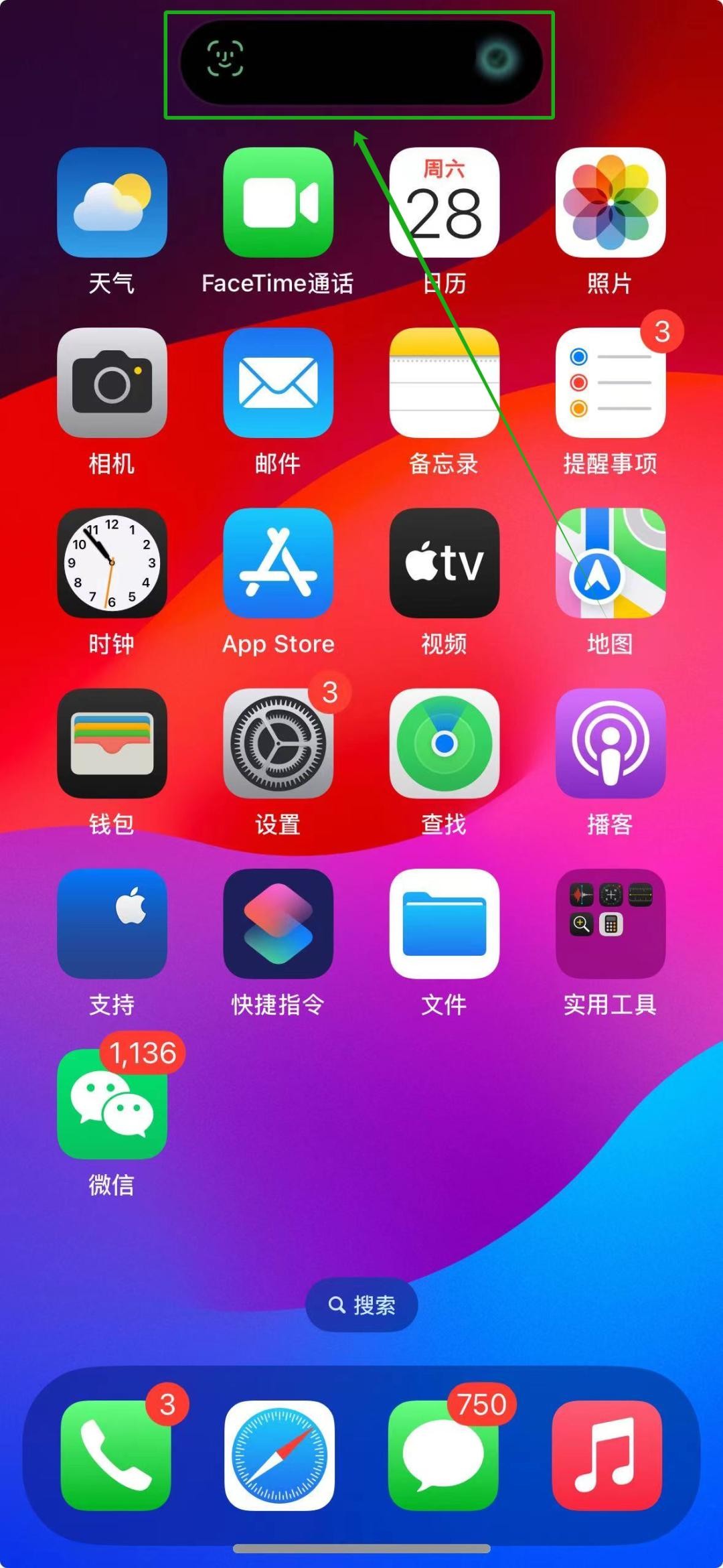
Task: Open Safari from the dock
Action: (x=279, y=1455)
